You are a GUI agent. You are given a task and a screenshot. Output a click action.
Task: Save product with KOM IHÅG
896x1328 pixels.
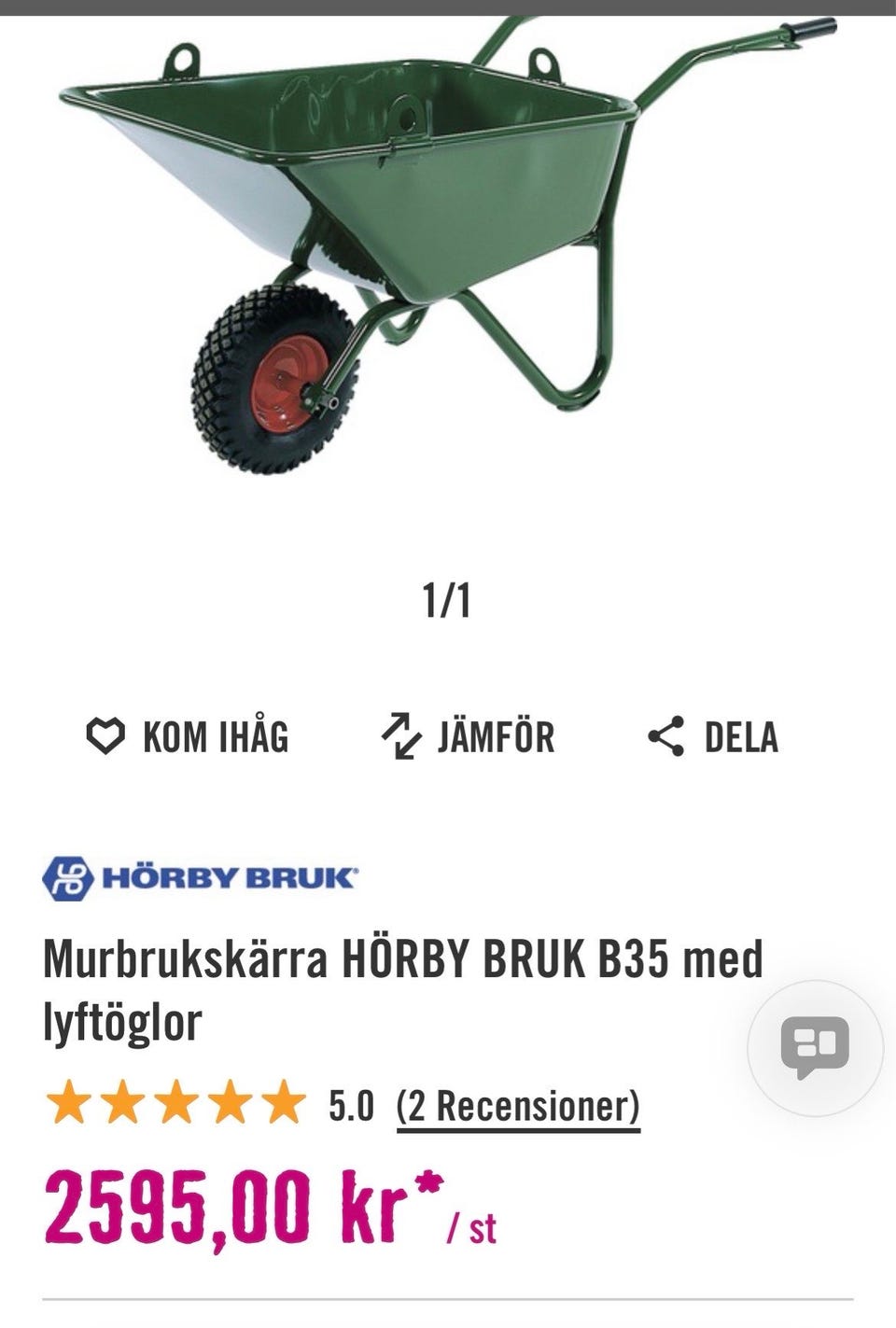(187, 736)
